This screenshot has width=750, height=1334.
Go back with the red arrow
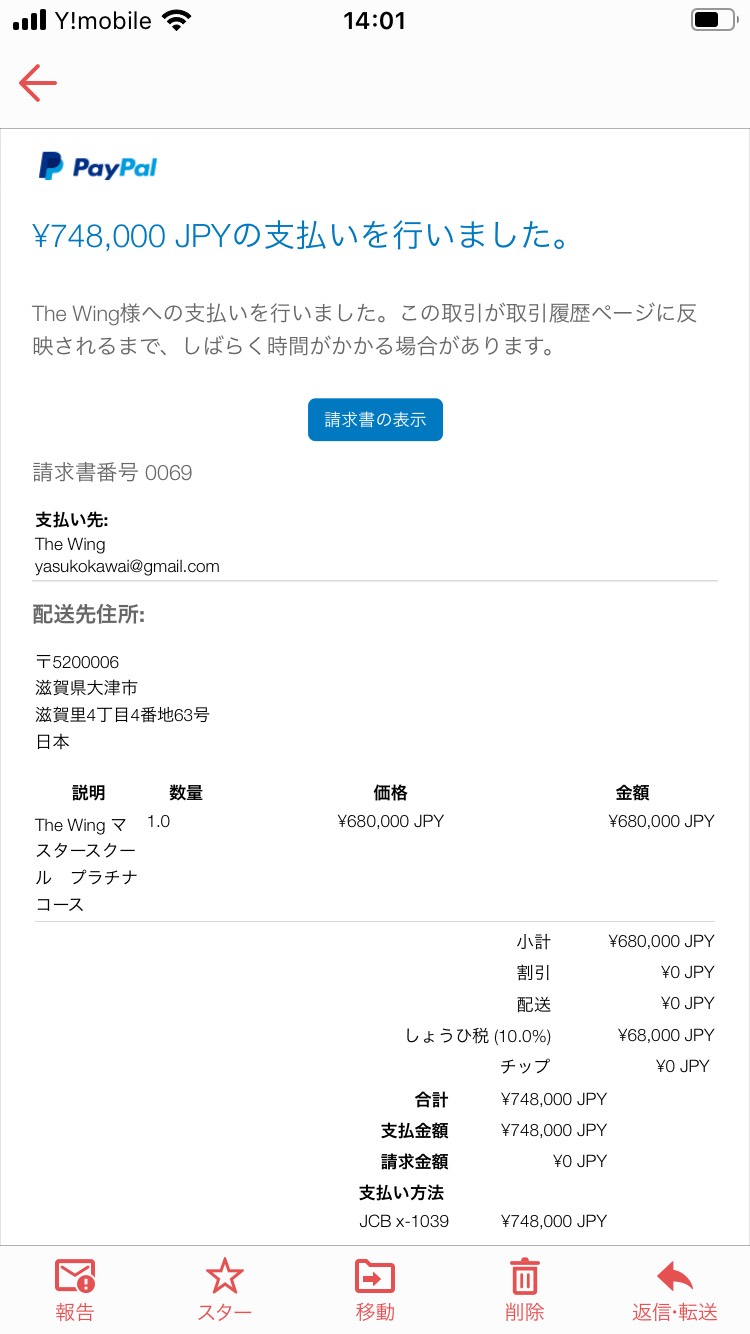[38, 83]
